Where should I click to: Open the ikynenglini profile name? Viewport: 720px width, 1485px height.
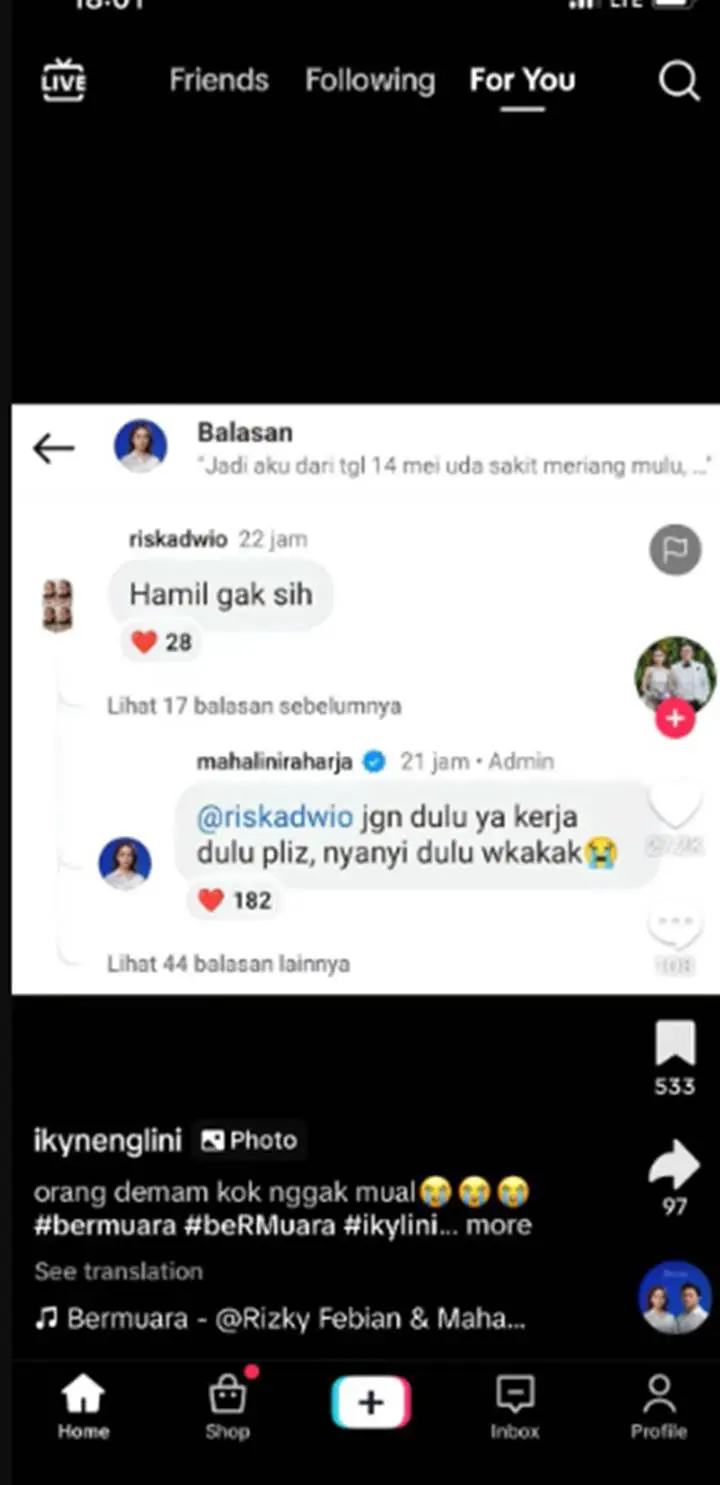point(108,1141)
